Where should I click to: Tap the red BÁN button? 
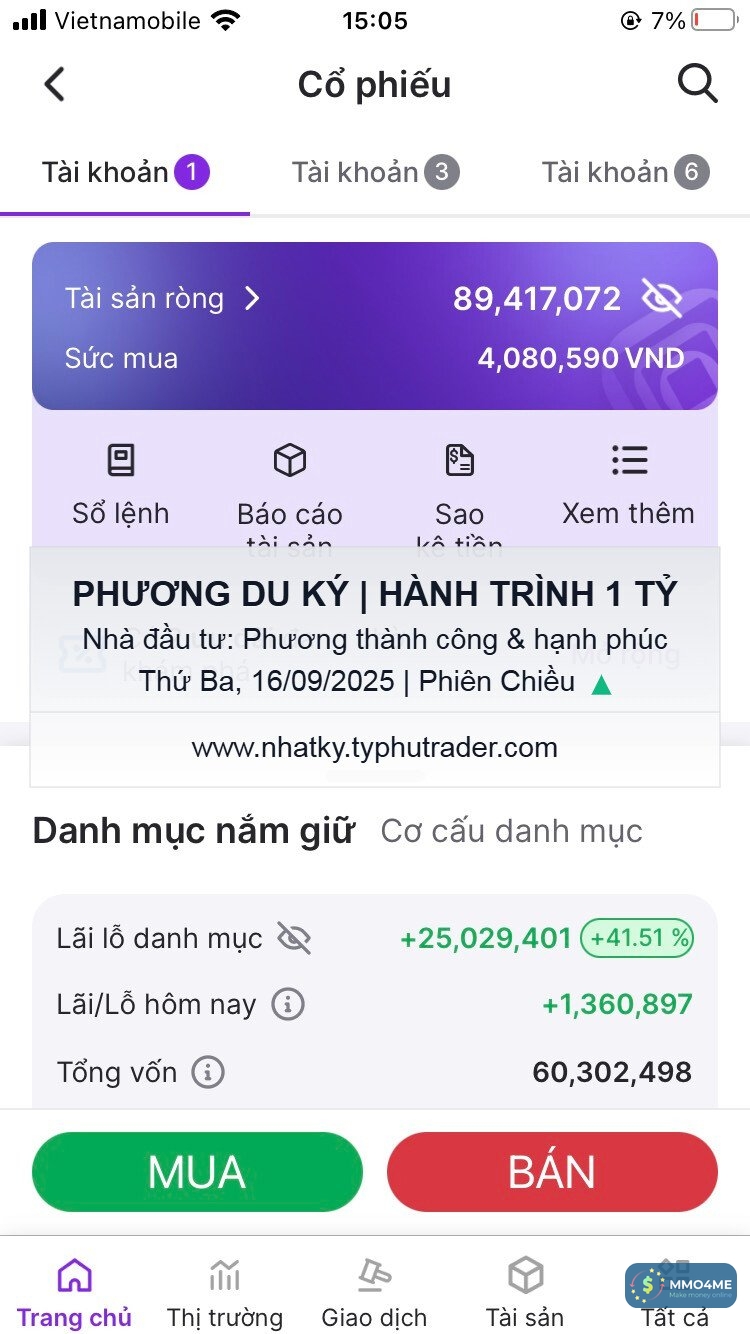(552, 1172)
